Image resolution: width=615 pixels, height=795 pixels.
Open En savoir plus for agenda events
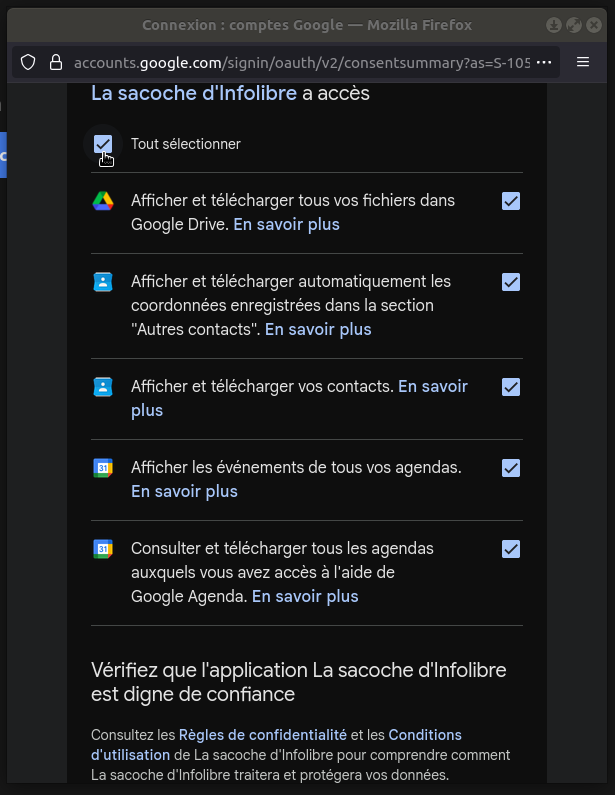184,491
